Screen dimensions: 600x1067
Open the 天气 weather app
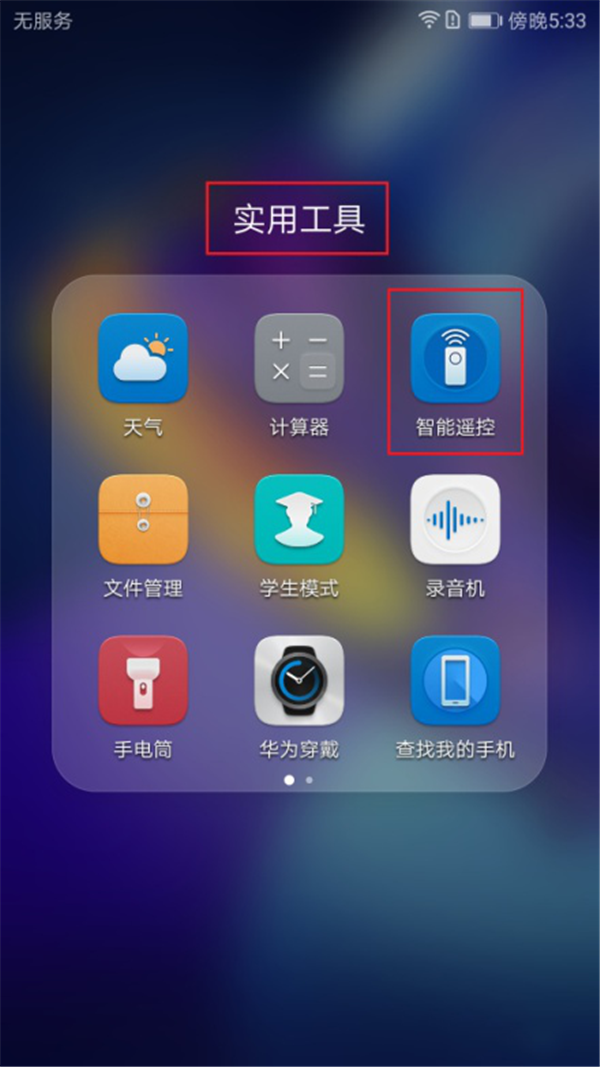143,358
